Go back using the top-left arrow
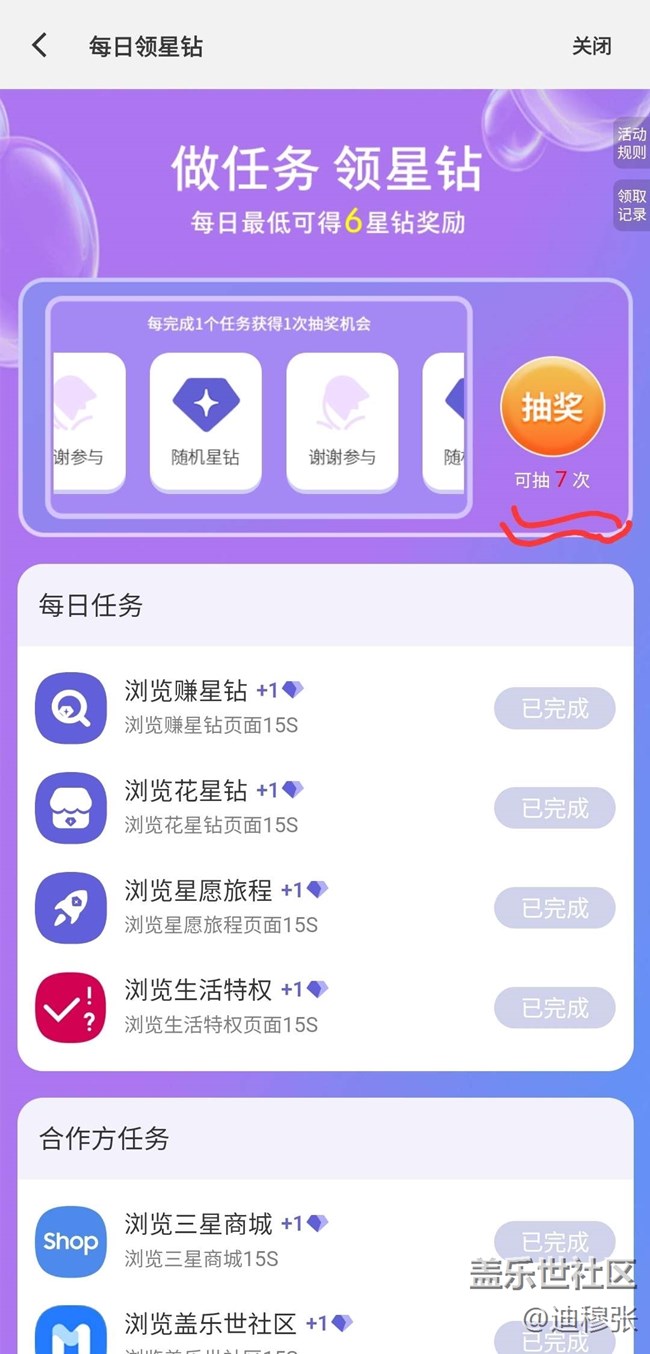The width and height of the screenshot is (650, 1354). [x=39, y=45]
